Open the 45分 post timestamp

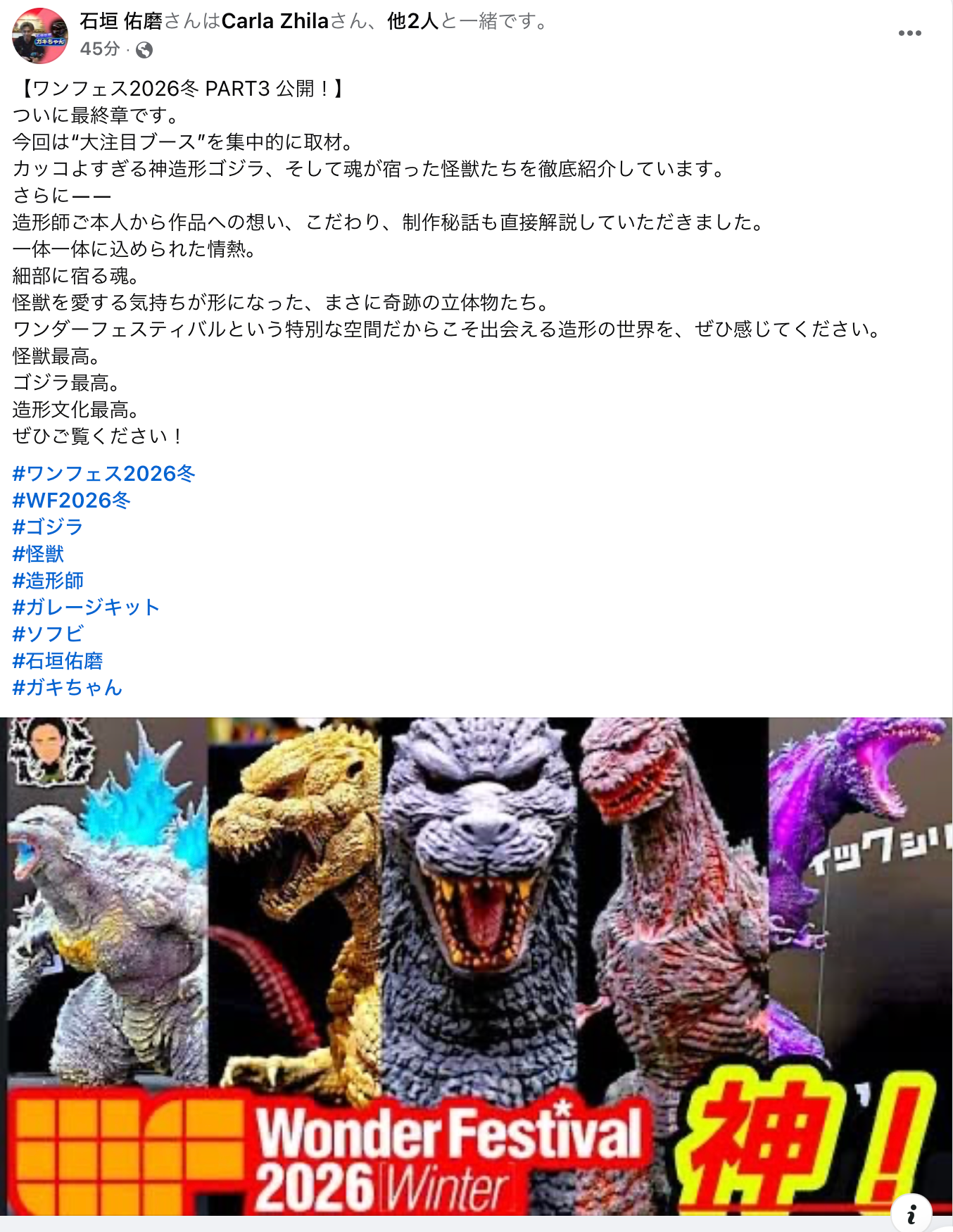coord(100,49)
